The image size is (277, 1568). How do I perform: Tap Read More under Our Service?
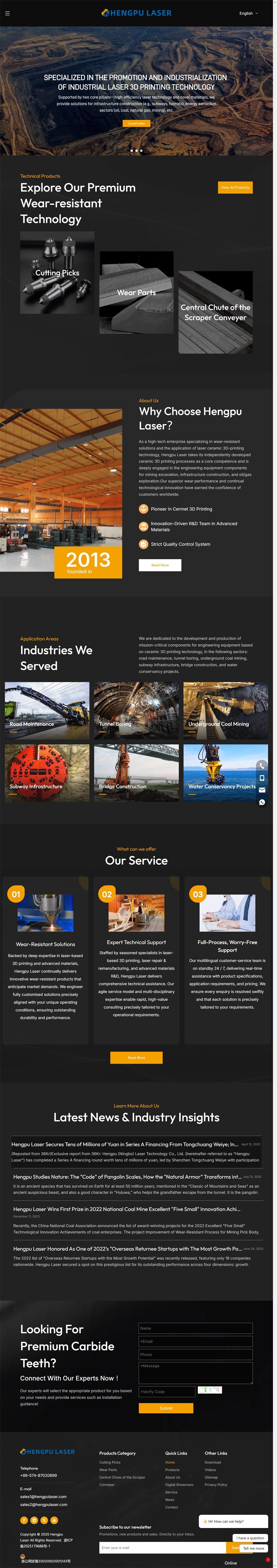click(x=136, y=1057)
